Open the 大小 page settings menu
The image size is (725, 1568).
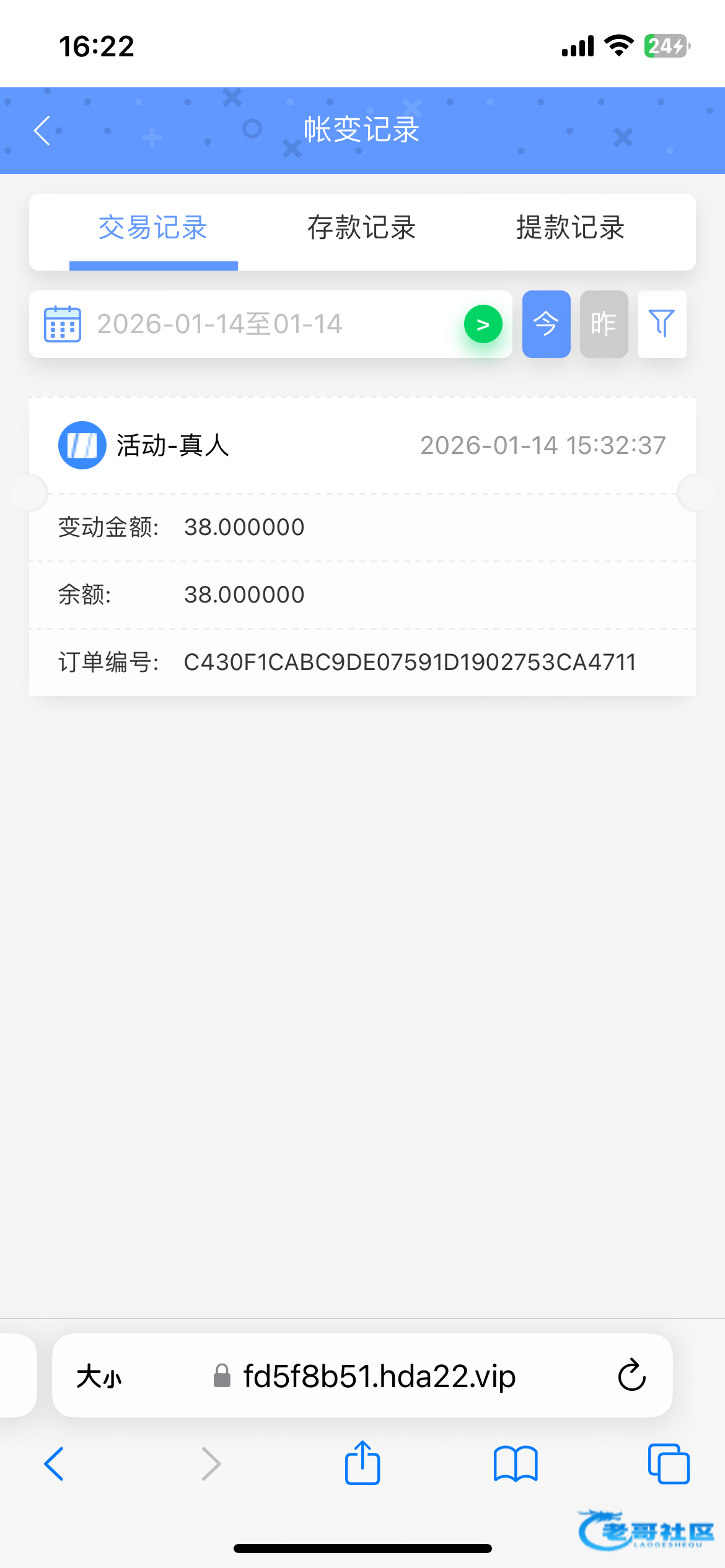99,1377
